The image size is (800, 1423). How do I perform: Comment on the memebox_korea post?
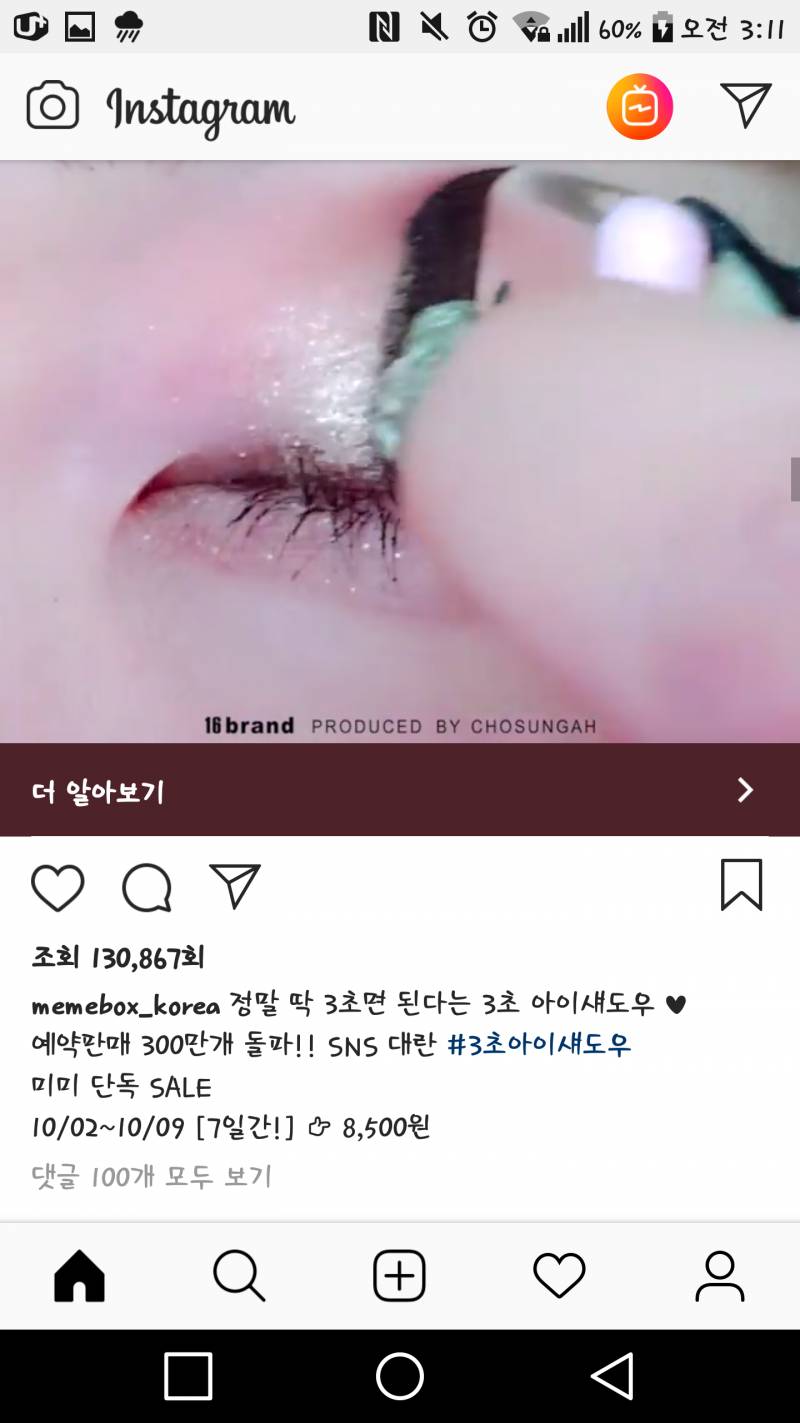147,887
